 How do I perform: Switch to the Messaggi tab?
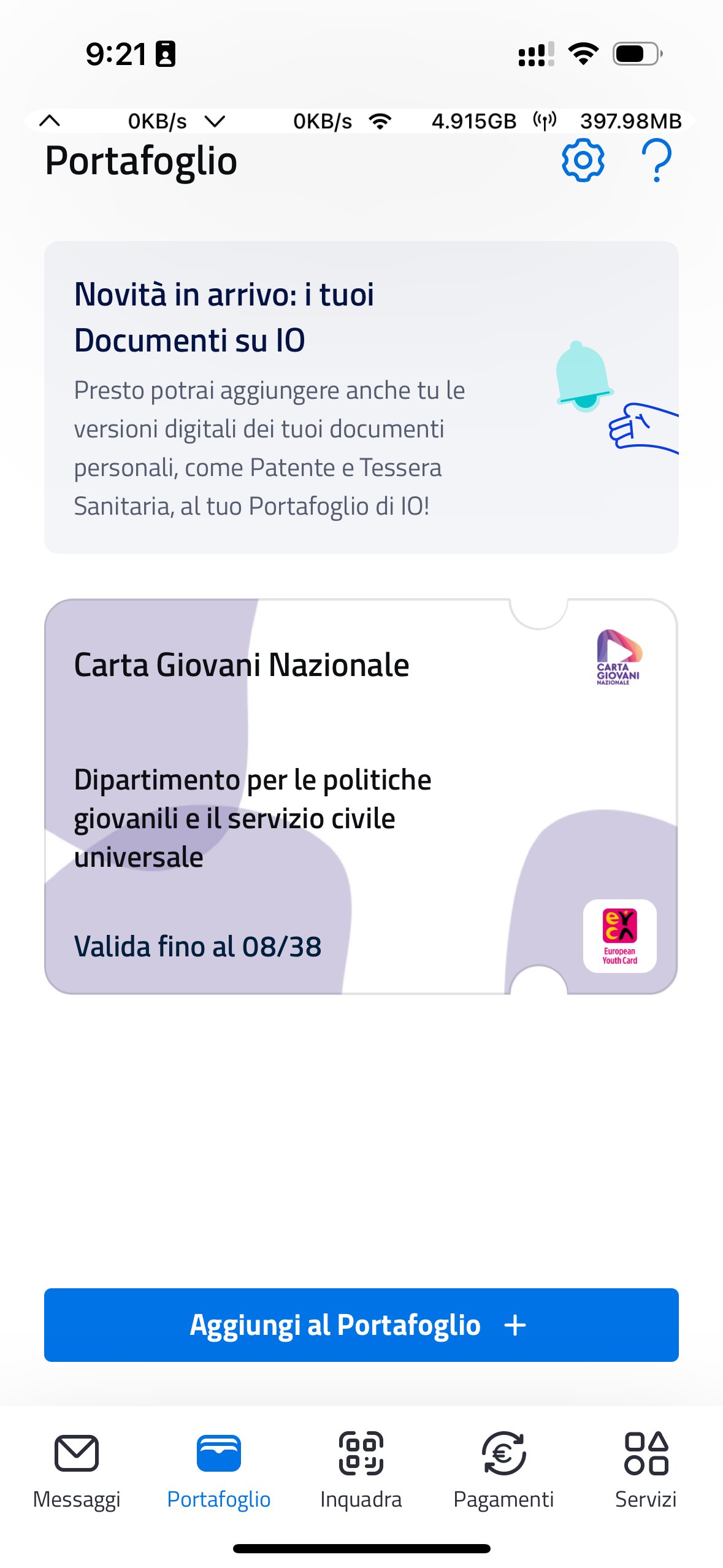77,1471
